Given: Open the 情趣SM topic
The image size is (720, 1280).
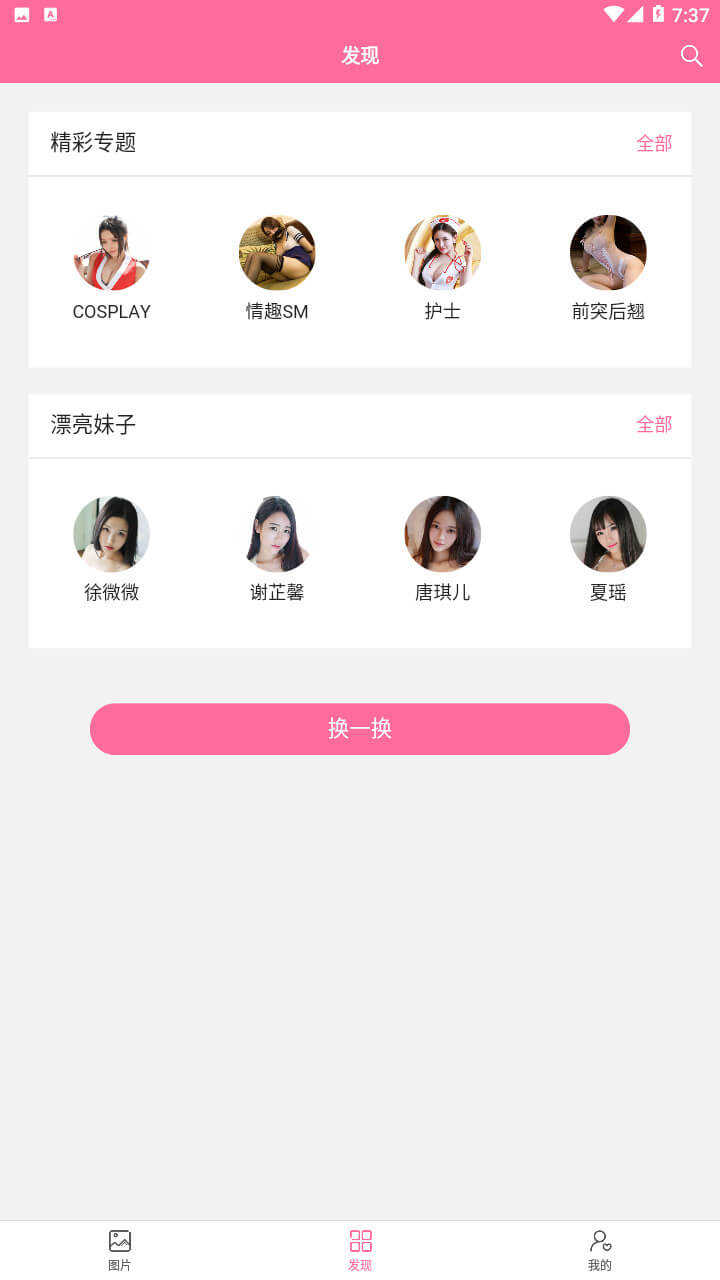Looking at the screenshot, I should tap(277, 268).
